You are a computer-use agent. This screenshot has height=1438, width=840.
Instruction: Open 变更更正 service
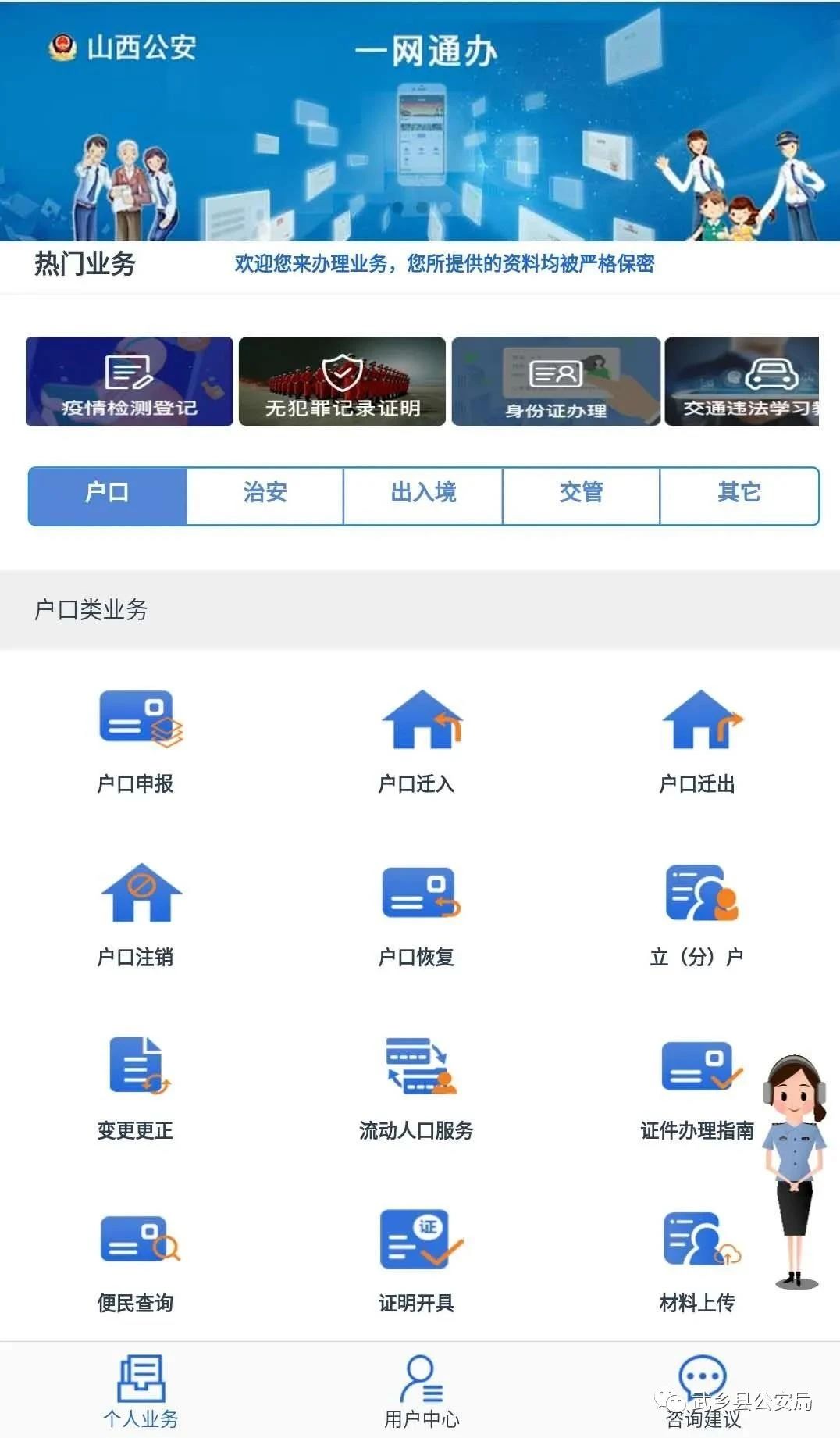pos(137,1086)
